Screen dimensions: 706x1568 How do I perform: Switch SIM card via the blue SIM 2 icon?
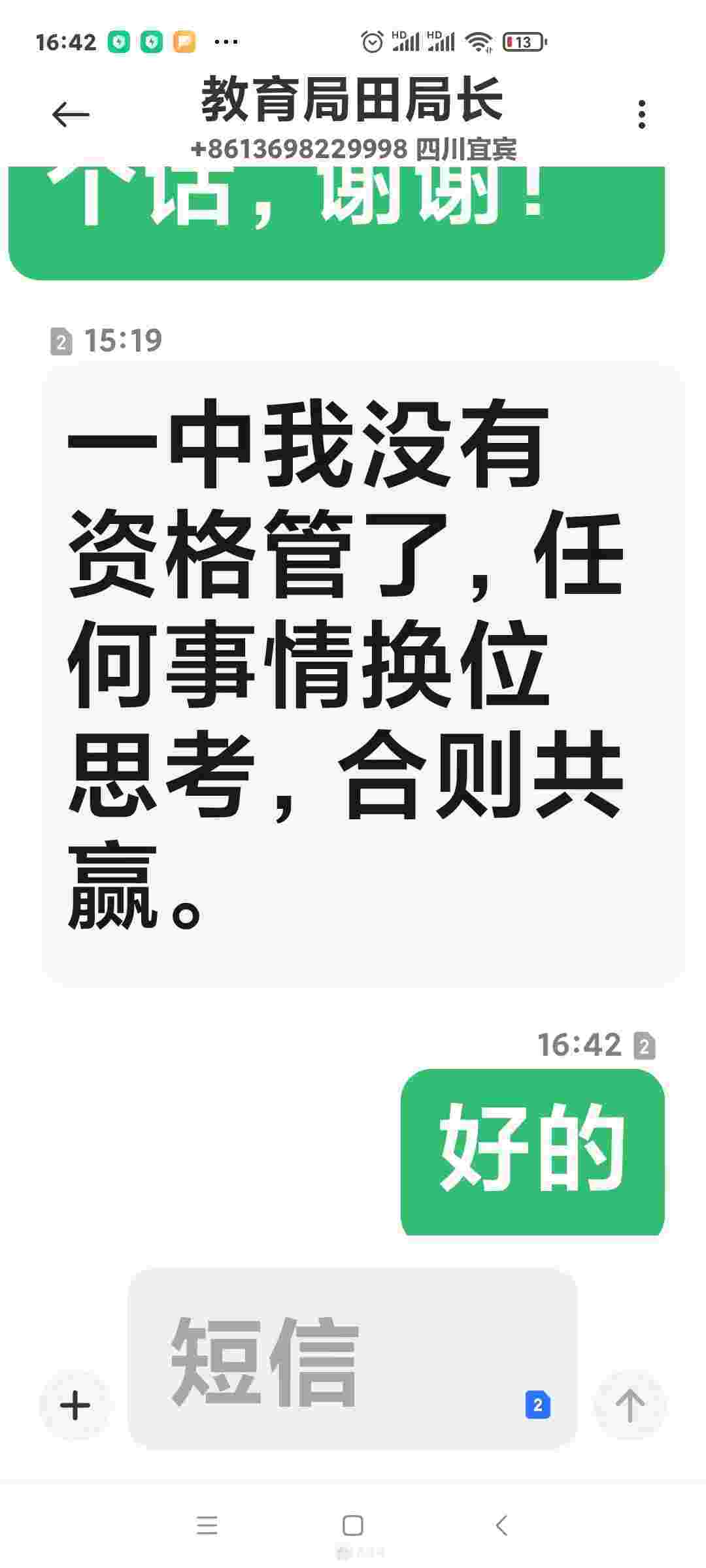tap(537, 1405)
